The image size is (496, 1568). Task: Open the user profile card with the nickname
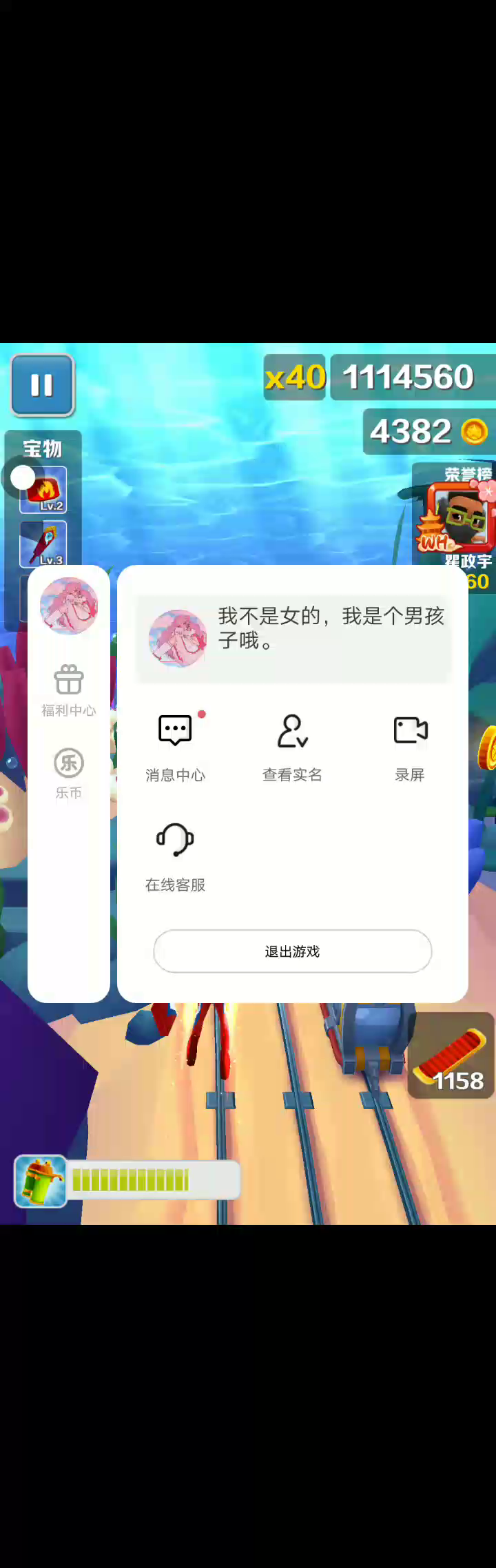293,638
